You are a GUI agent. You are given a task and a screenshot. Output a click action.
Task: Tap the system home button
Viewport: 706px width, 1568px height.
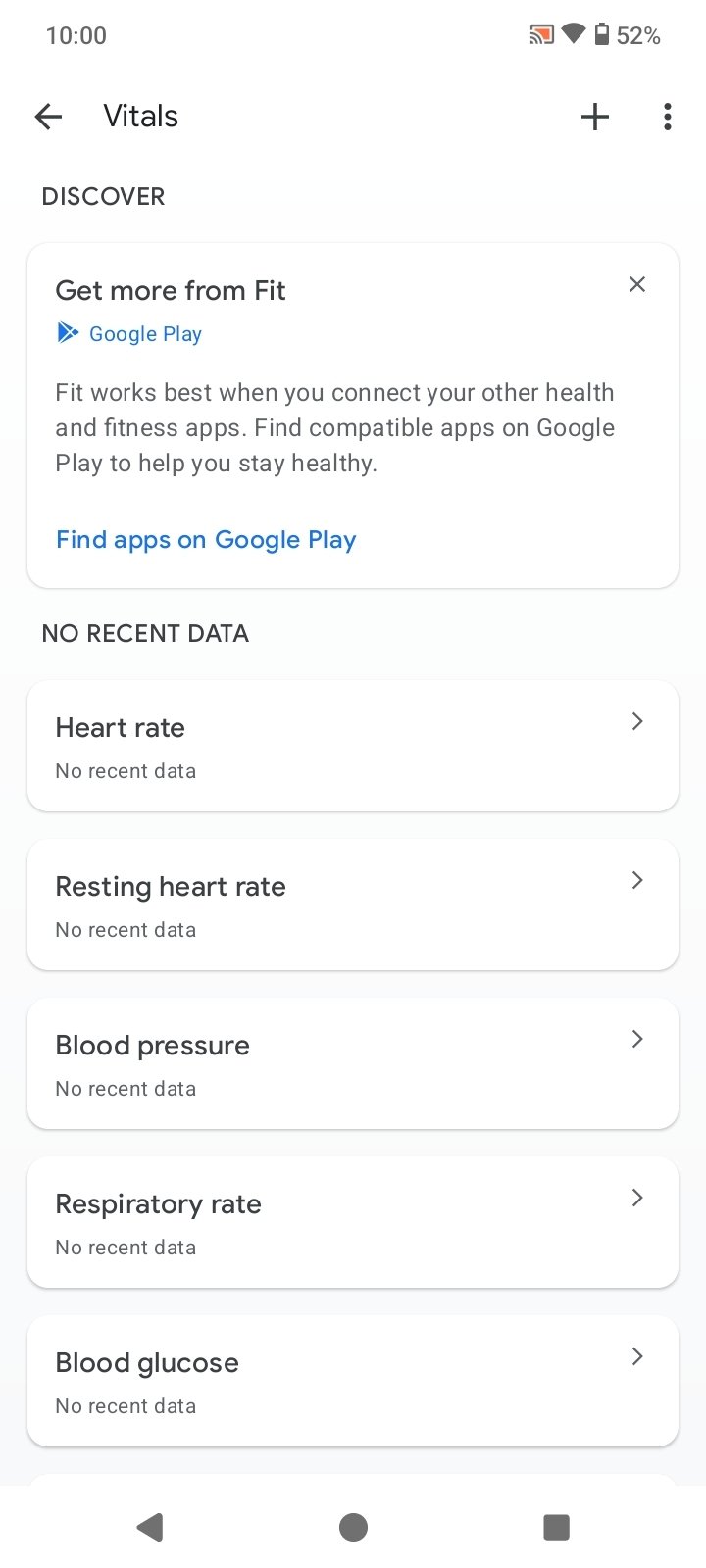point(353,1527)
